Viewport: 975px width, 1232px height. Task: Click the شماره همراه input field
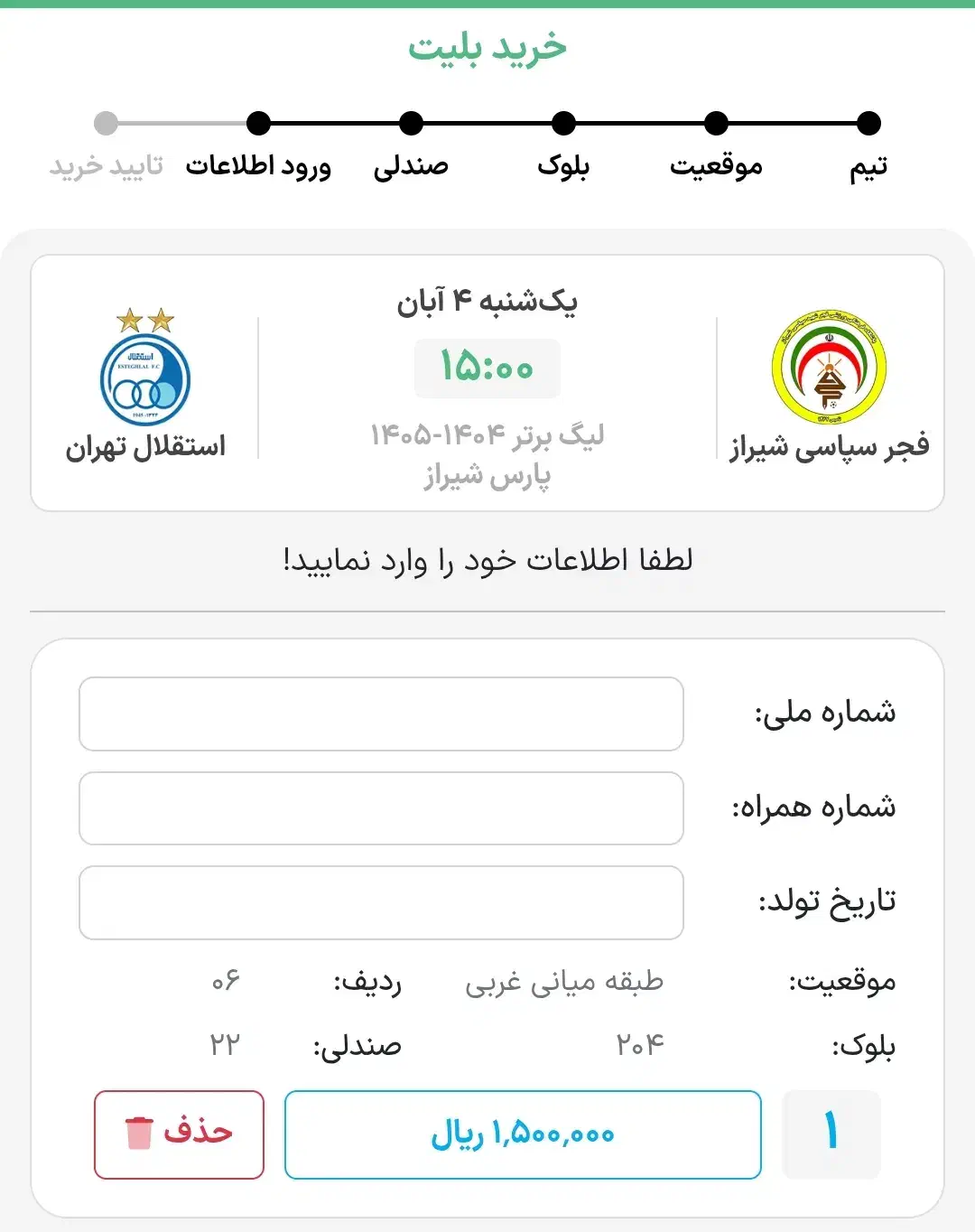tap(381, 808)
